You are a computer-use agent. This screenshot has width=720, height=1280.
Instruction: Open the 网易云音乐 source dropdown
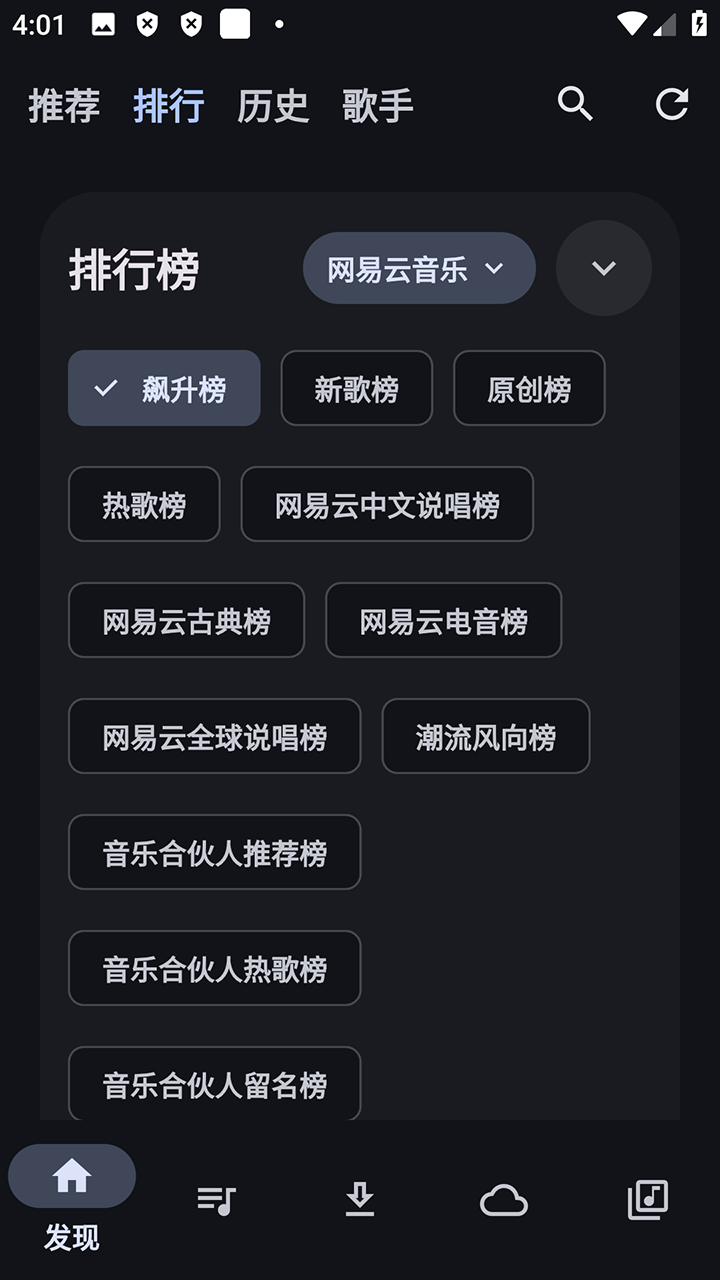[x=418, y=268]
